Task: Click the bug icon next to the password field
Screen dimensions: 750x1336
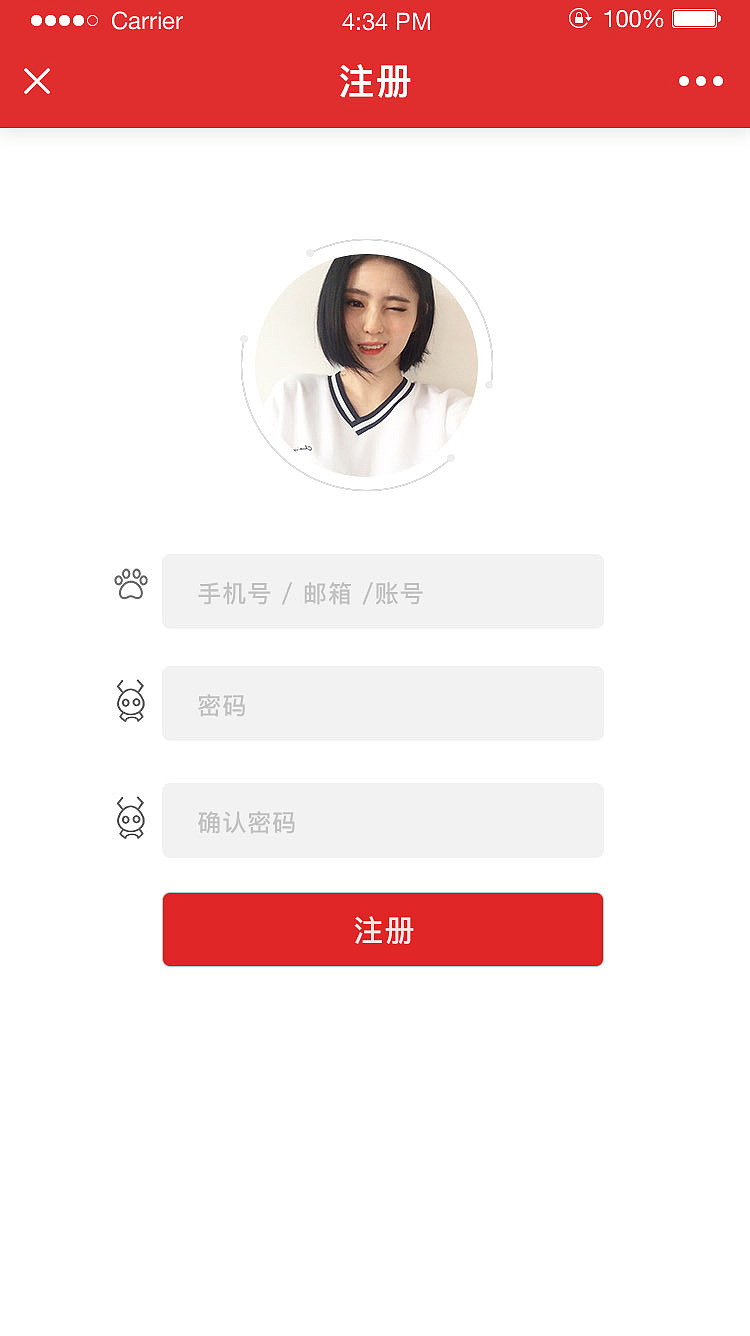Action: (x=130, y=703)
